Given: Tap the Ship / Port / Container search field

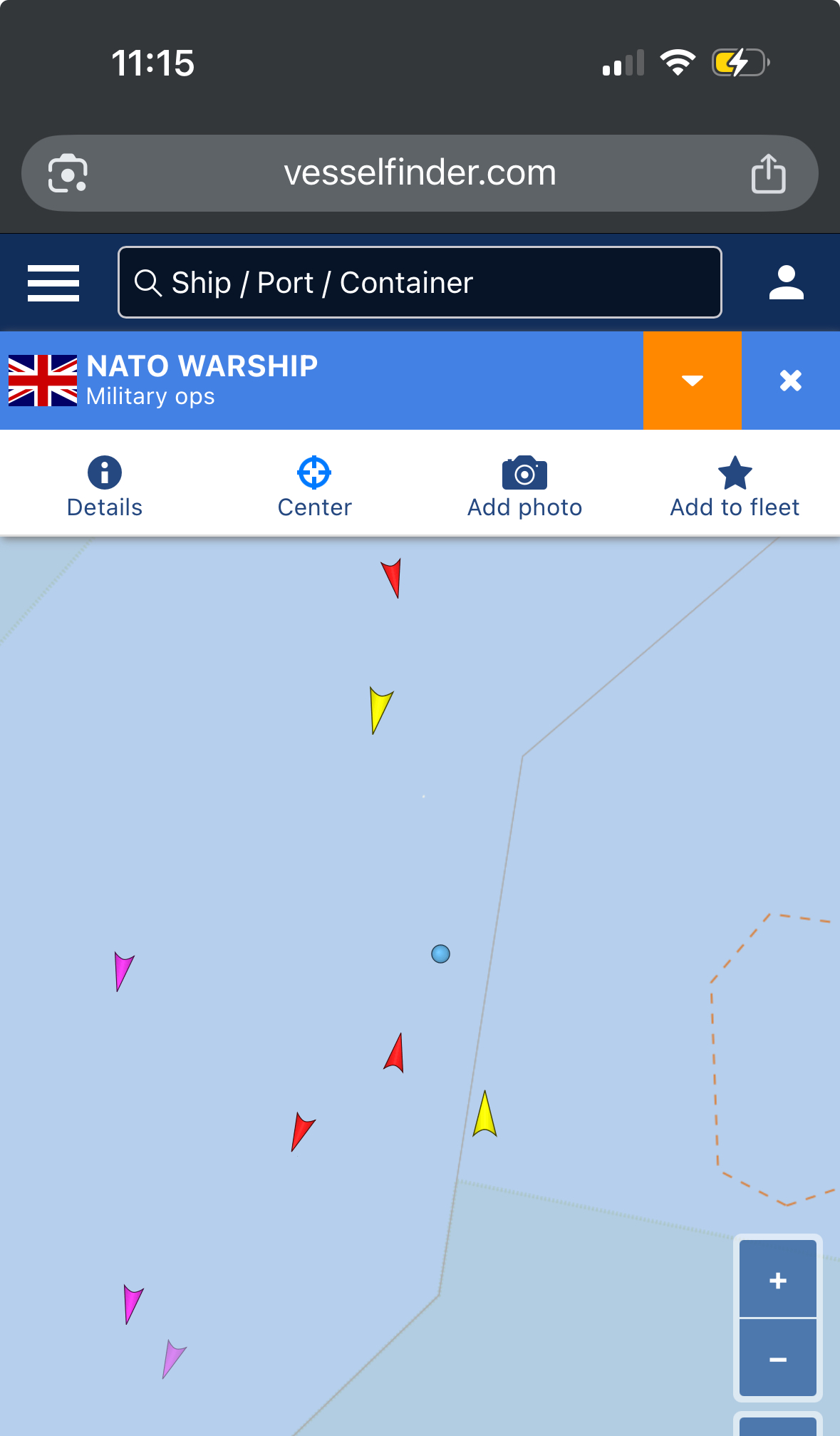Looking at the screenshot, I should [x=420, y=282].
